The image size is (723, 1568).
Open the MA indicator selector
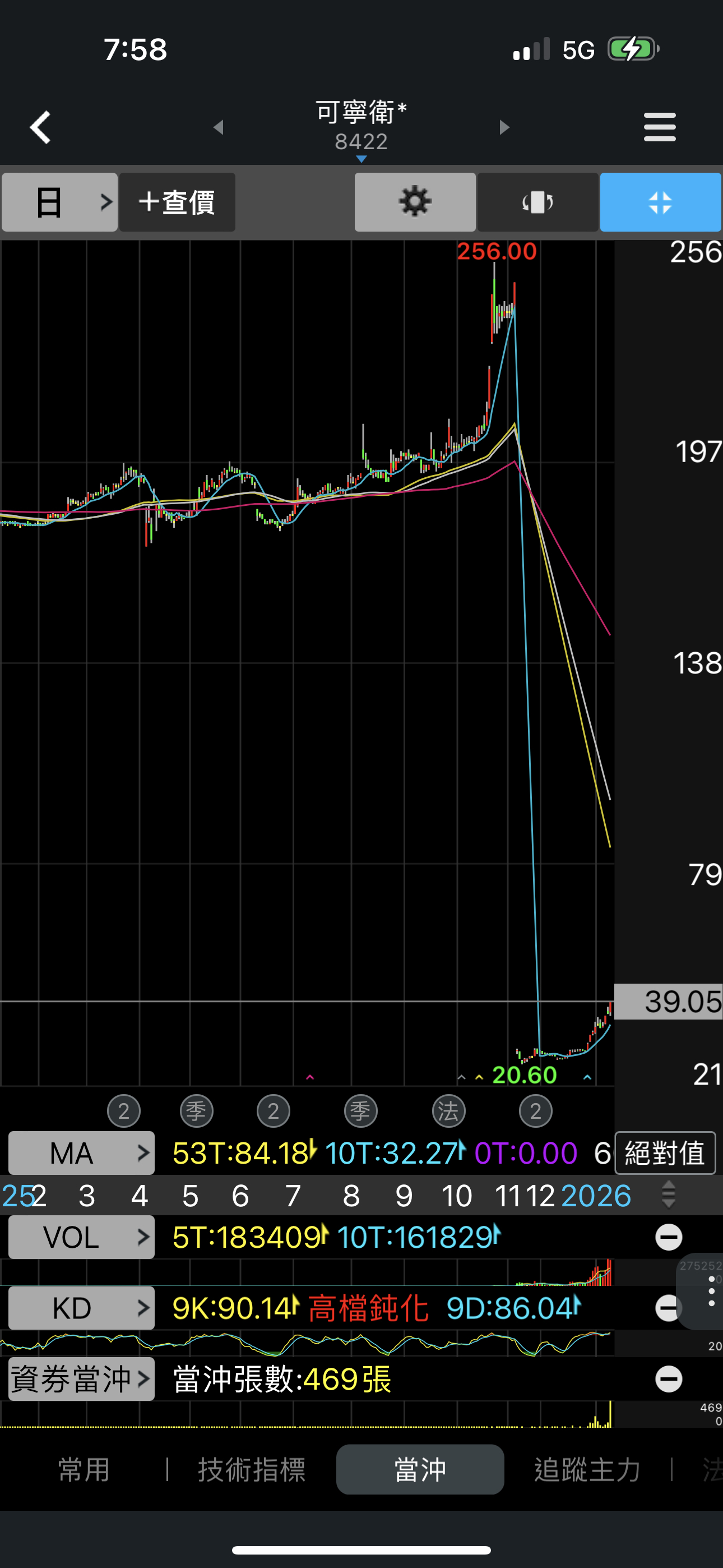81,1153
